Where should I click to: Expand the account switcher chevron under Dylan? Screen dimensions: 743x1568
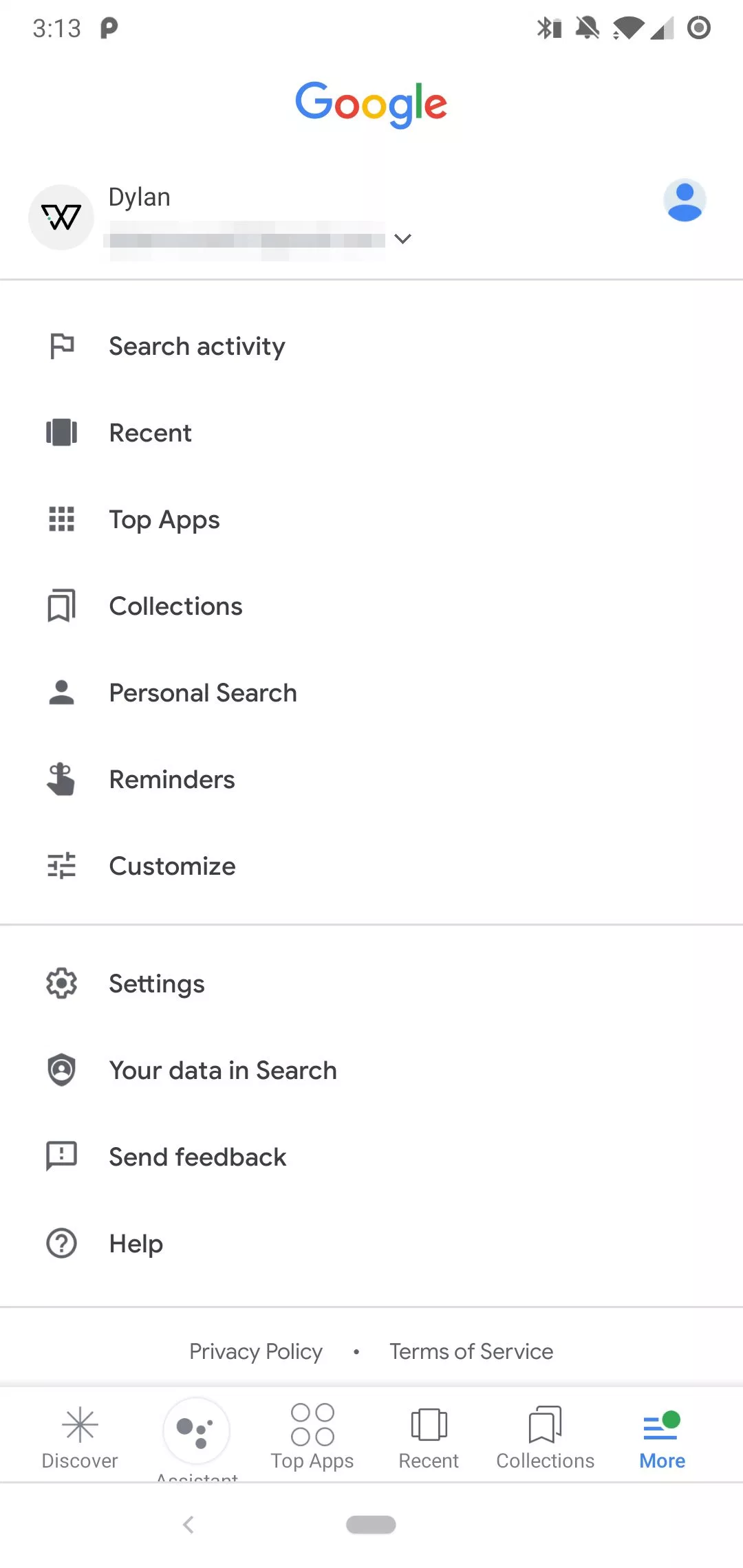[x=402, y=239]
